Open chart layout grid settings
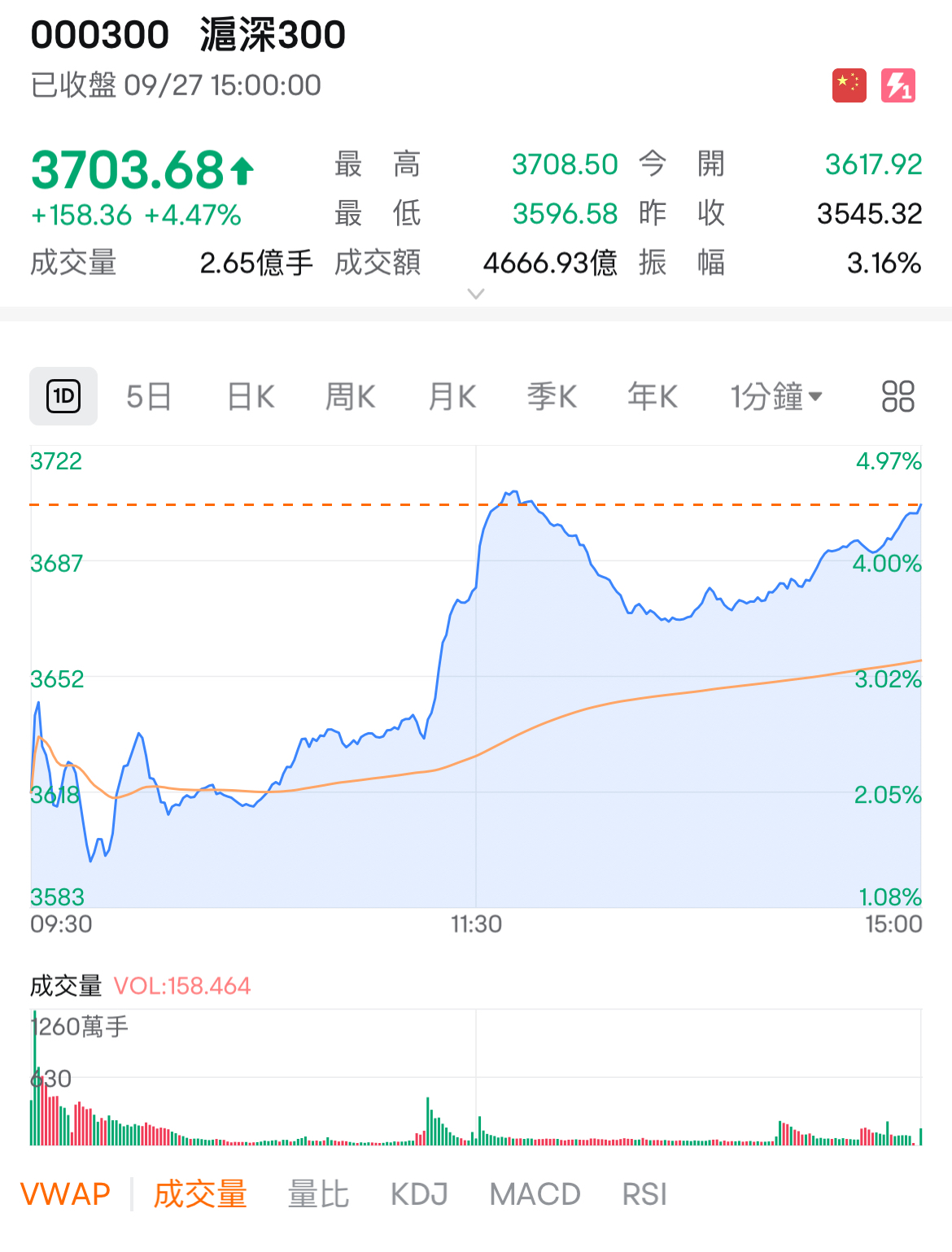Image resolution: width=952 pixels, height=1252 pixels. click(x=897, y=397)
